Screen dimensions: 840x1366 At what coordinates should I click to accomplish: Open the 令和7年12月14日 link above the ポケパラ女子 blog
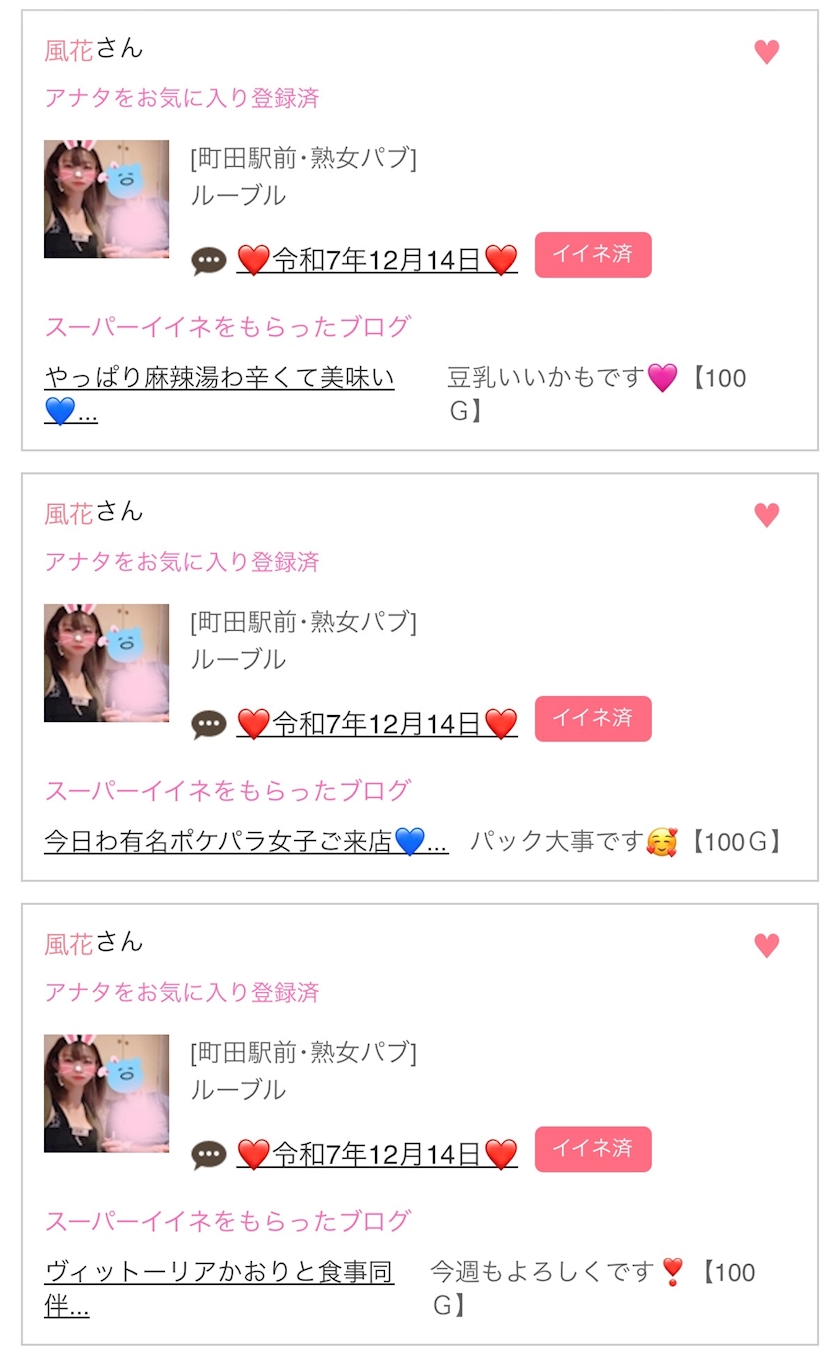tap(377, 724)
